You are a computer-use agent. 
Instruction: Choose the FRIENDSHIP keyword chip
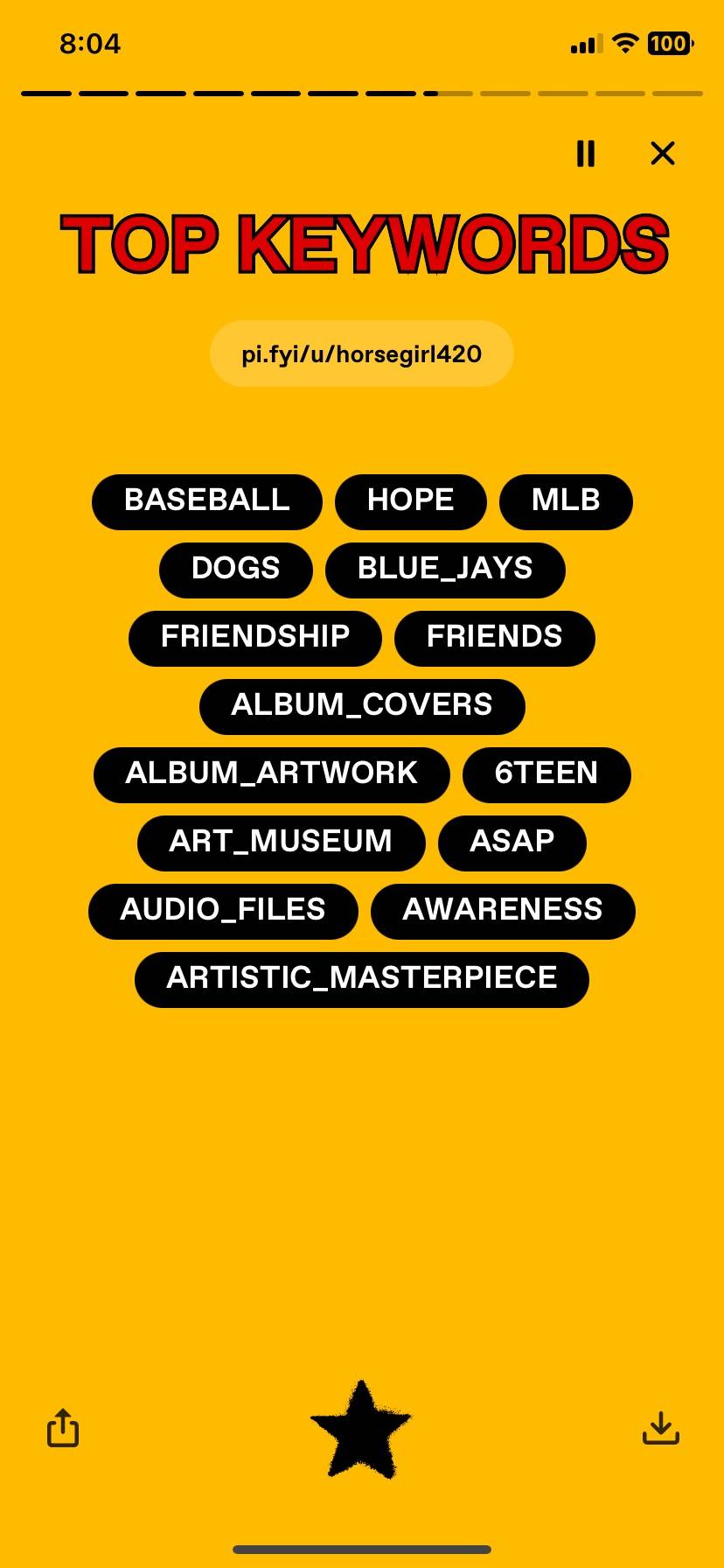pos(255,638)
